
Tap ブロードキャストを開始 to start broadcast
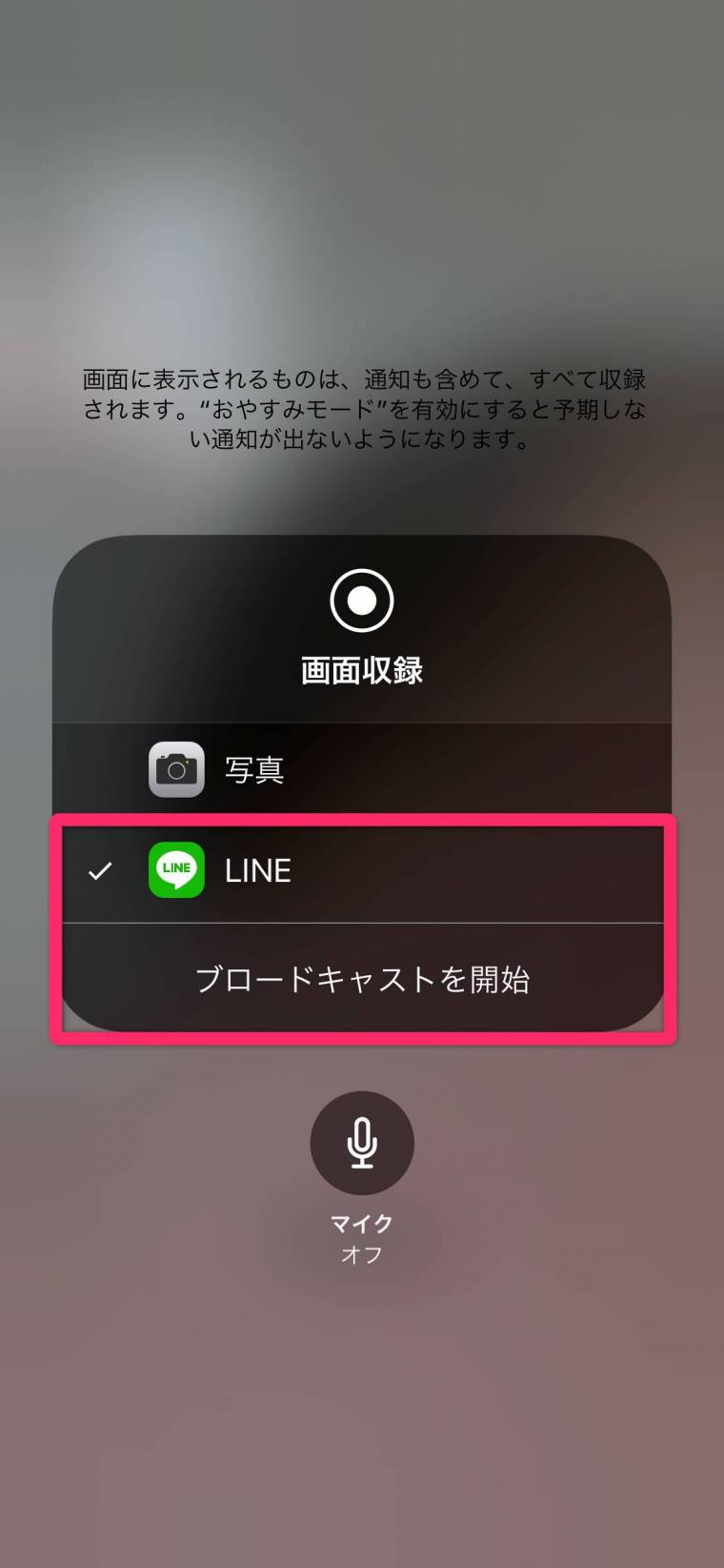tap(362, 979)
